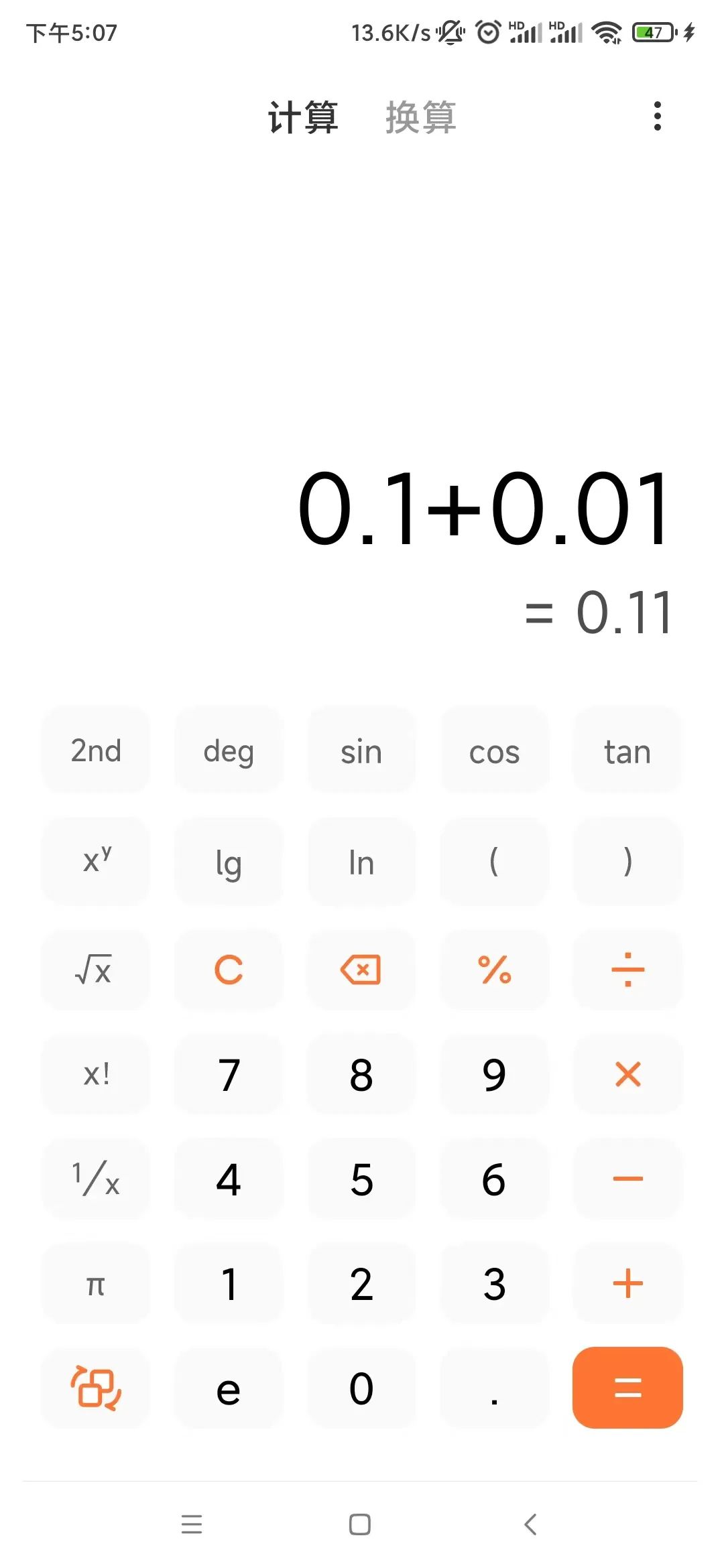Switch to the 换算 conversion tab
The width and height of the screenshot is (724, 1568).
(421, 117)
